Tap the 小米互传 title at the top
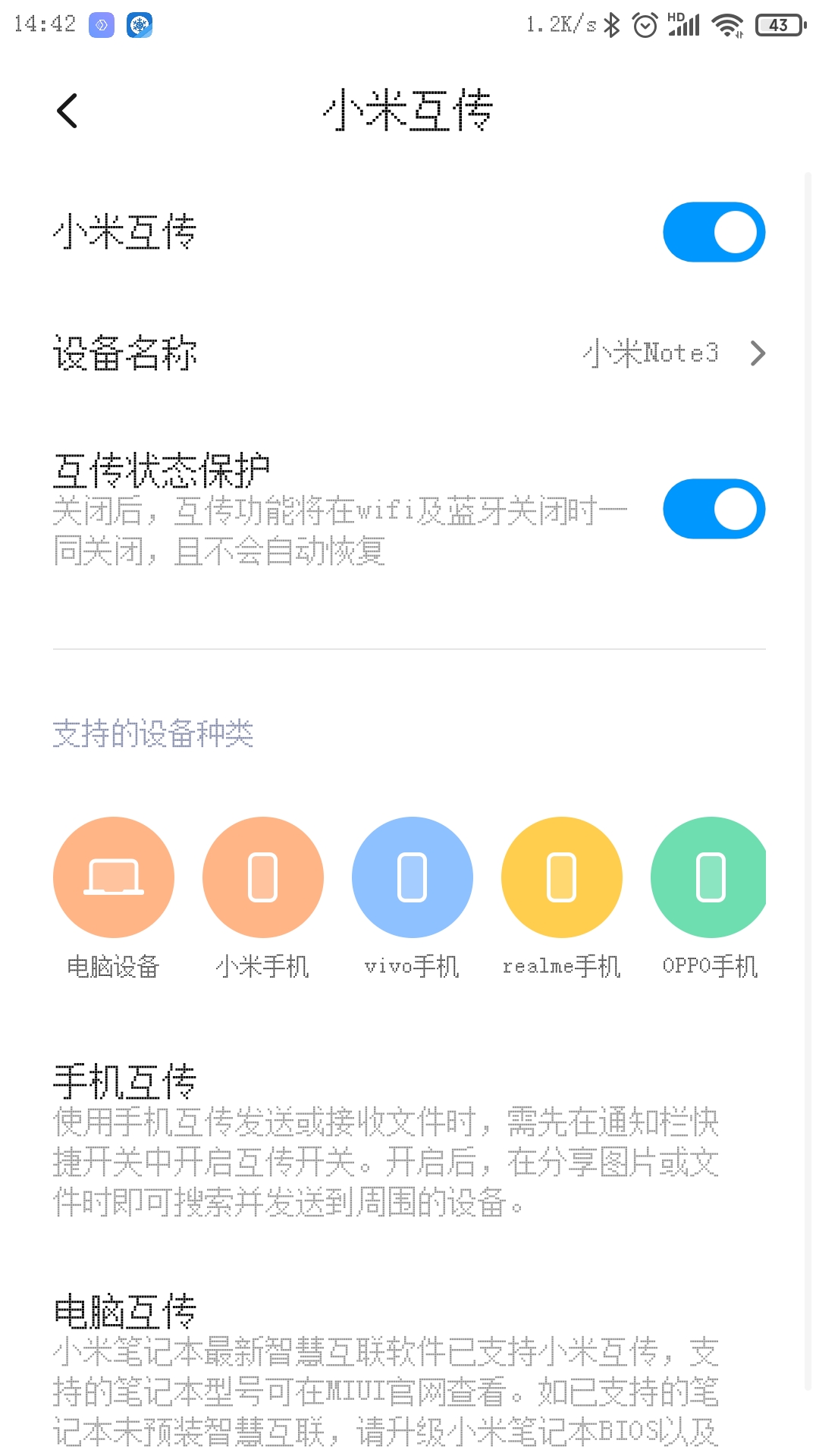The image size is (819, 1456). (x=408, y=108)
